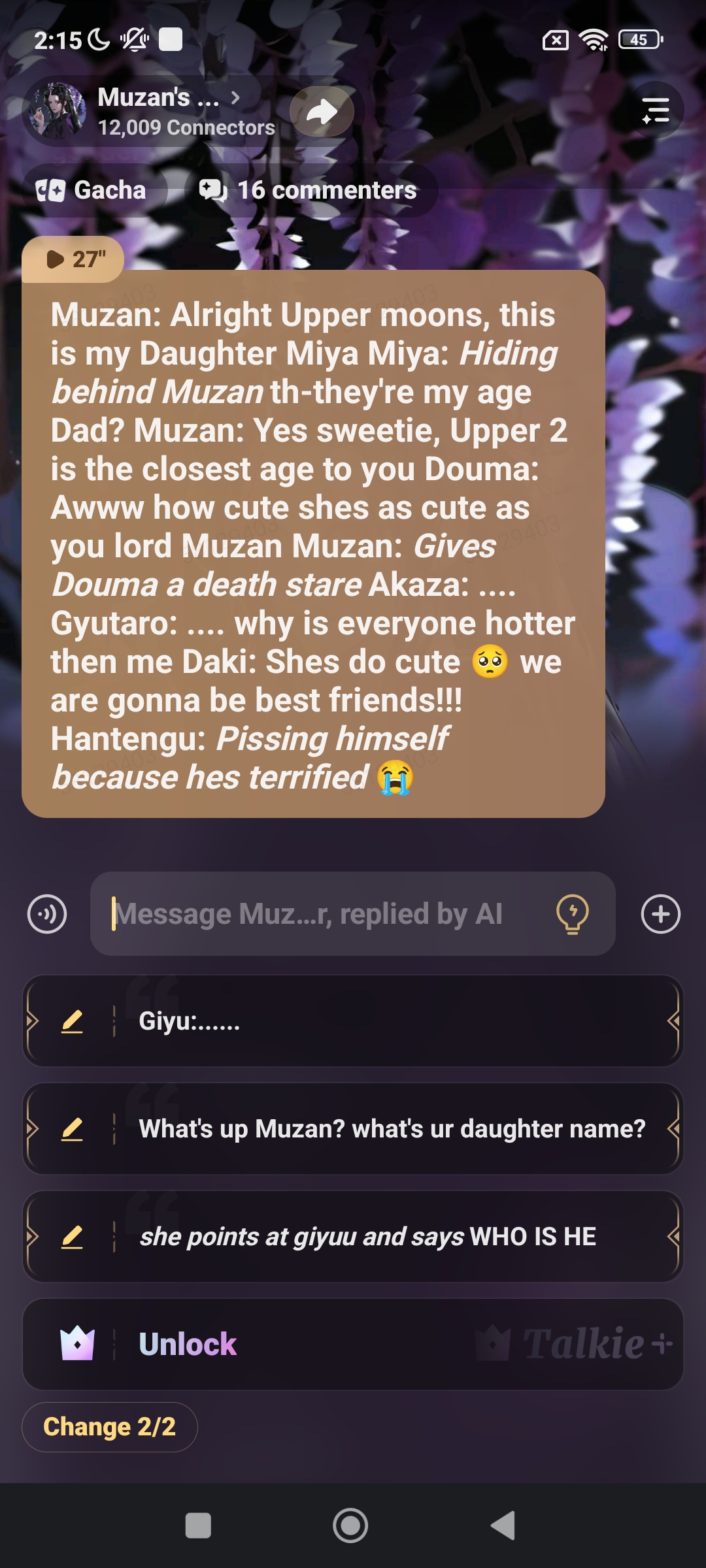This screenshot has width=706, height=1568.
Task: Open the chat menu icon
Action: point(655,110)
